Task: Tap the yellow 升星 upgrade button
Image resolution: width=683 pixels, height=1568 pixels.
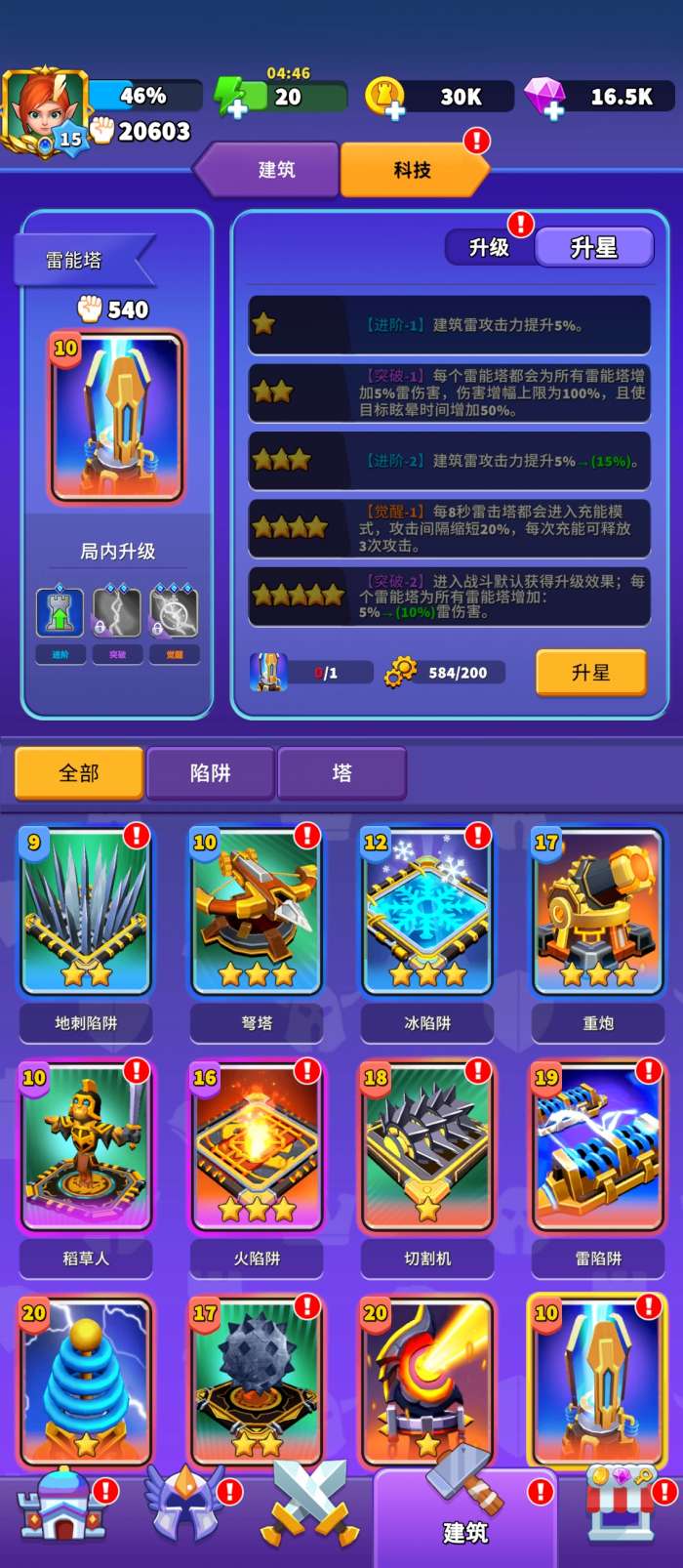Action: 590,673
